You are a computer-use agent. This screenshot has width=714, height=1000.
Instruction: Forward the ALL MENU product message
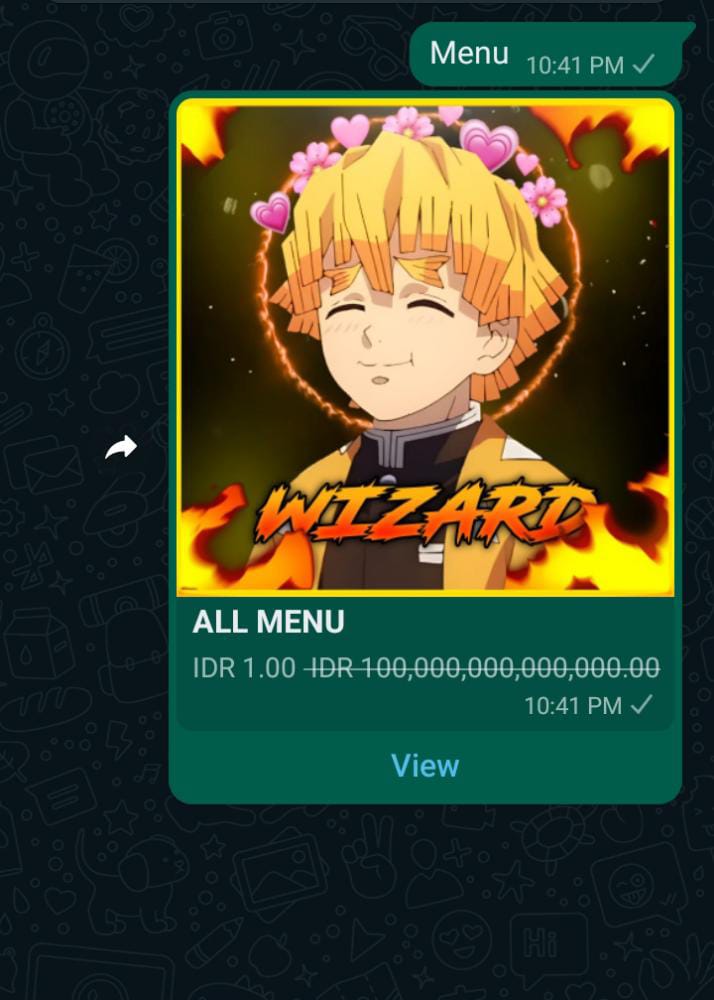121,448
